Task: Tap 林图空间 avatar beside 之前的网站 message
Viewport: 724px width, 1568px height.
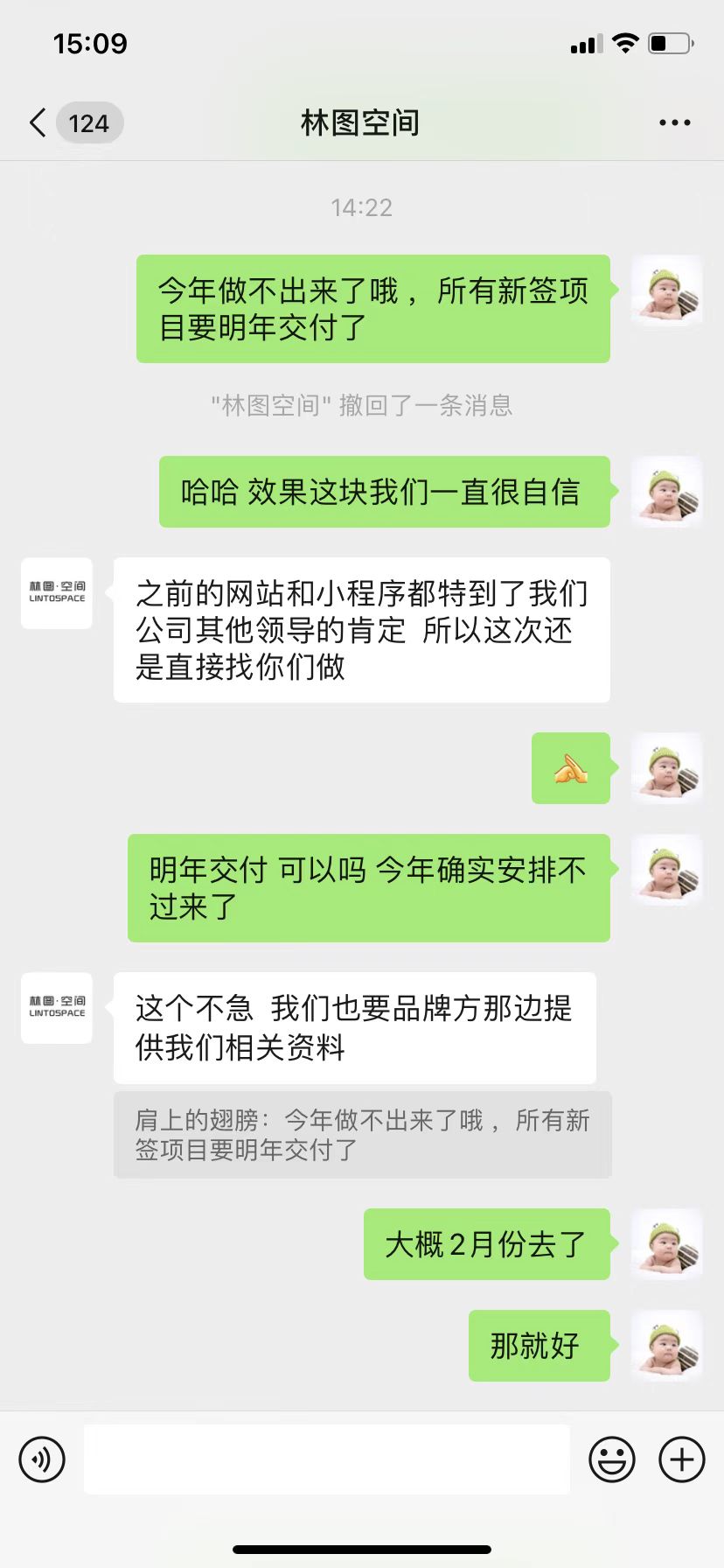Action: pos(57,593)
